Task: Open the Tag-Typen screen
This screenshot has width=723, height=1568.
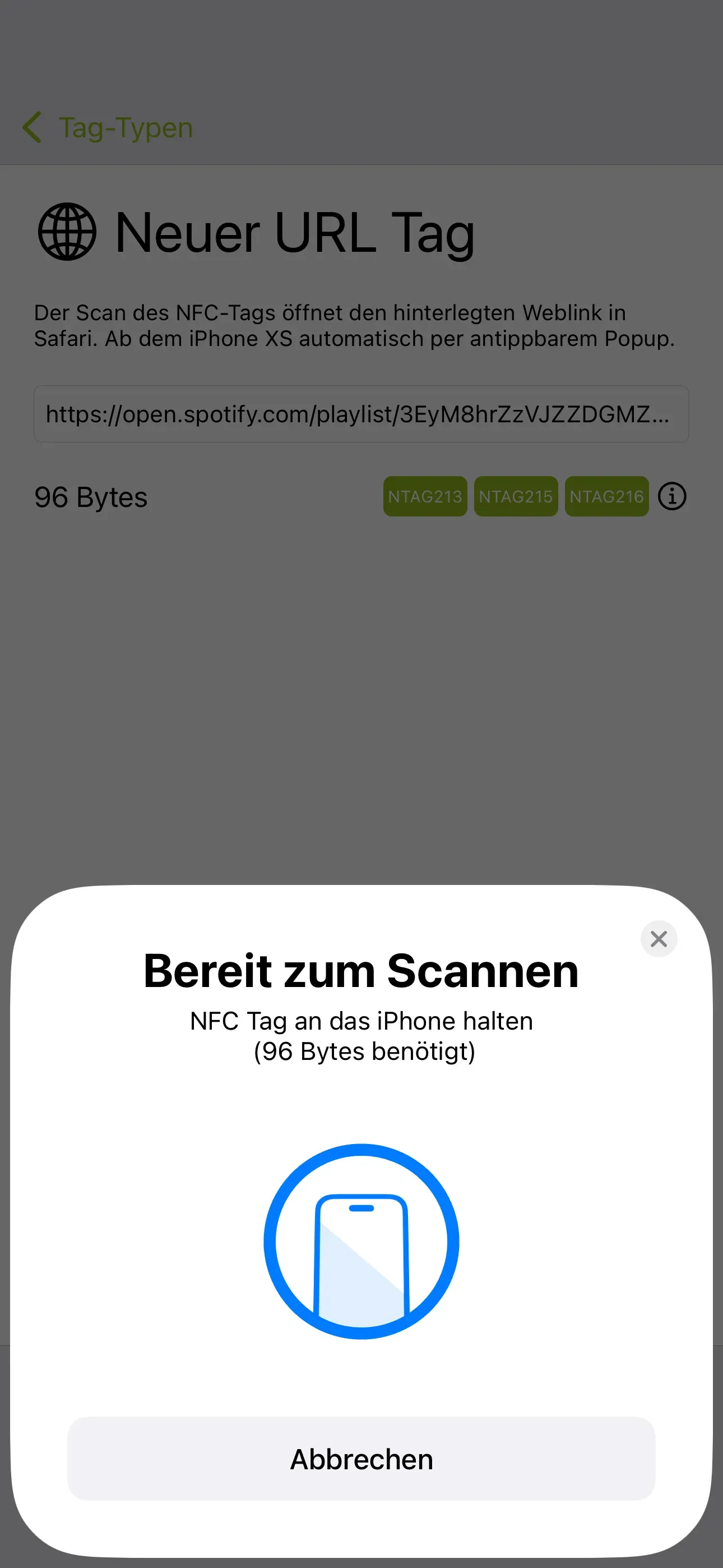Action: point(125,127)
